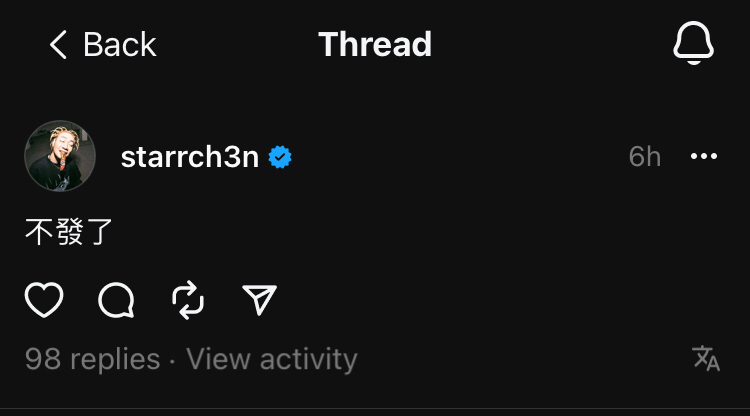Viewport: 750px width, 416px height.
Task: Share the post via the send icon
Action: 260,300
